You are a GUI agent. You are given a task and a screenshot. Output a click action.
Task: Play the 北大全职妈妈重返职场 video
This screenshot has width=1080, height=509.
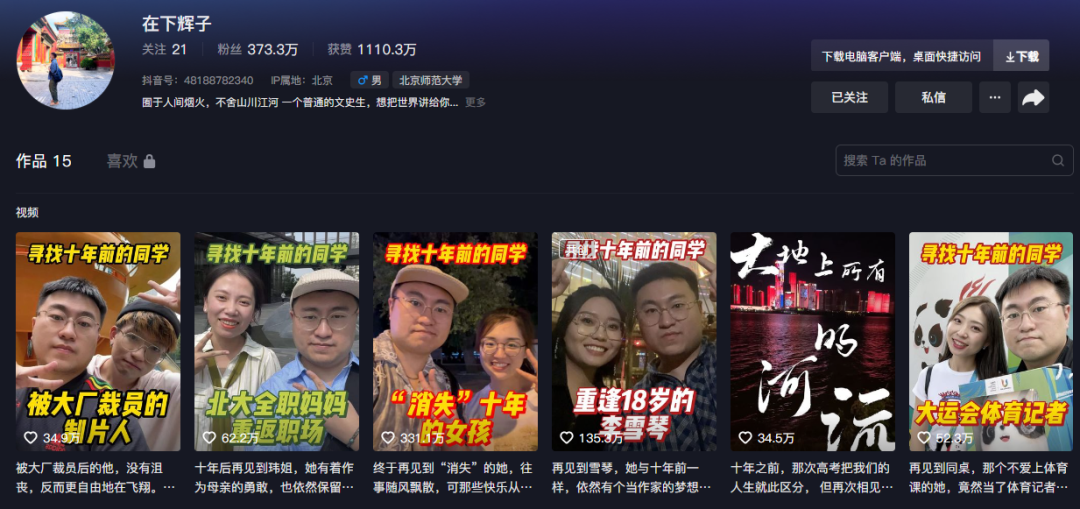point(276,341)
